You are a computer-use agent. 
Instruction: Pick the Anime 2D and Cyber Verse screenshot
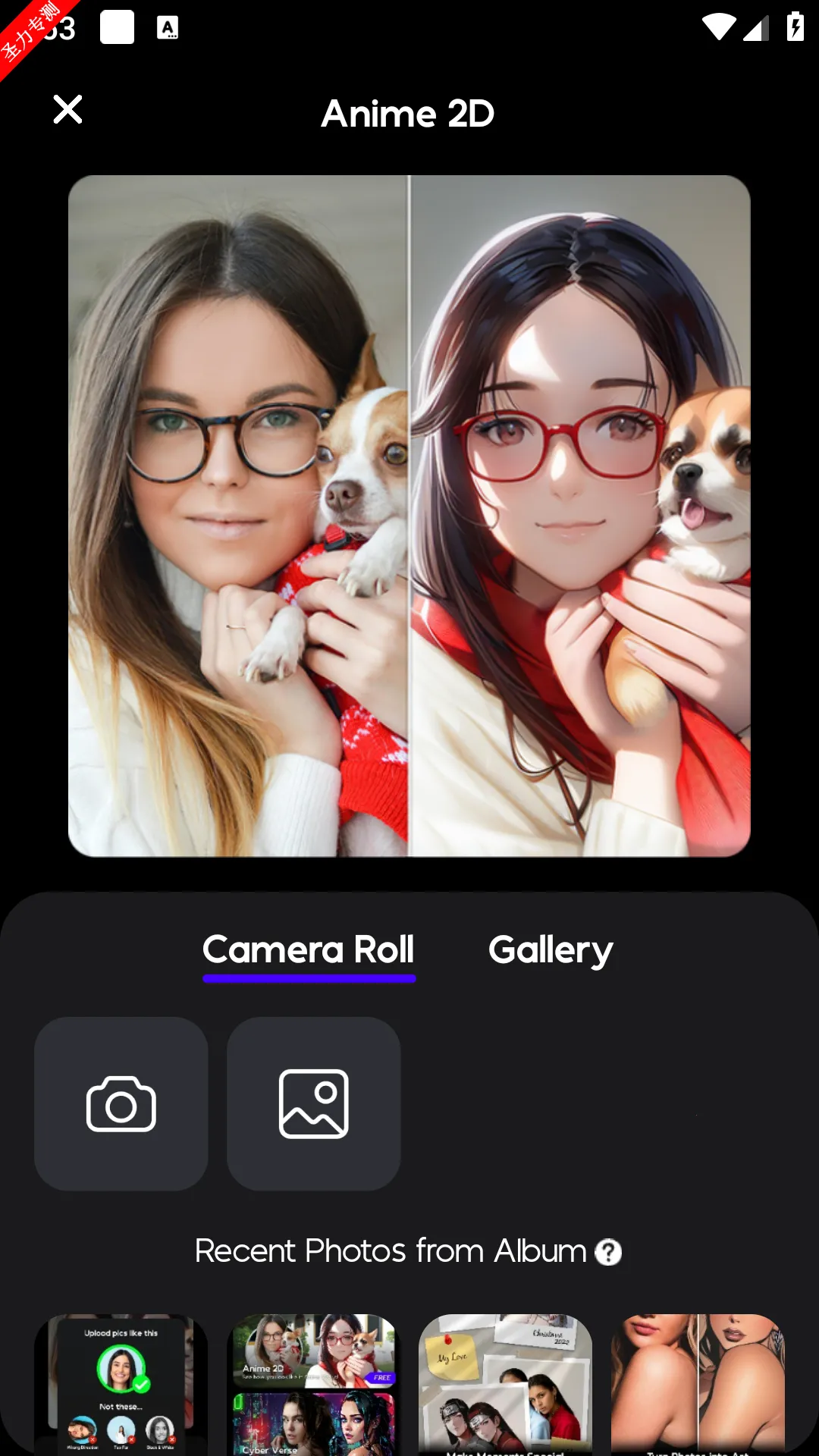[314, 1384]
